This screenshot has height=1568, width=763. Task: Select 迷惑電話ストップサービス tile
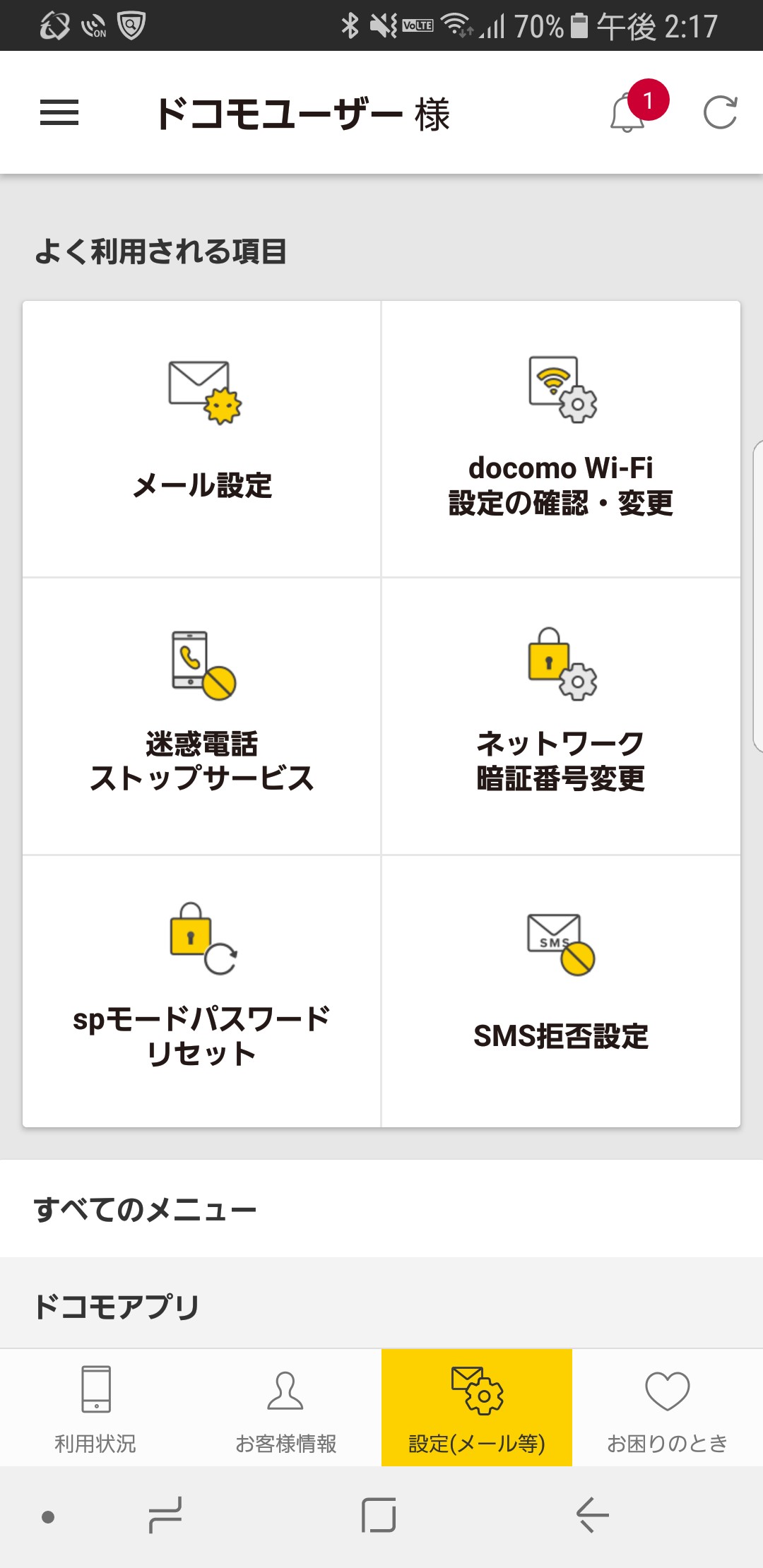[x=202, y=715]
